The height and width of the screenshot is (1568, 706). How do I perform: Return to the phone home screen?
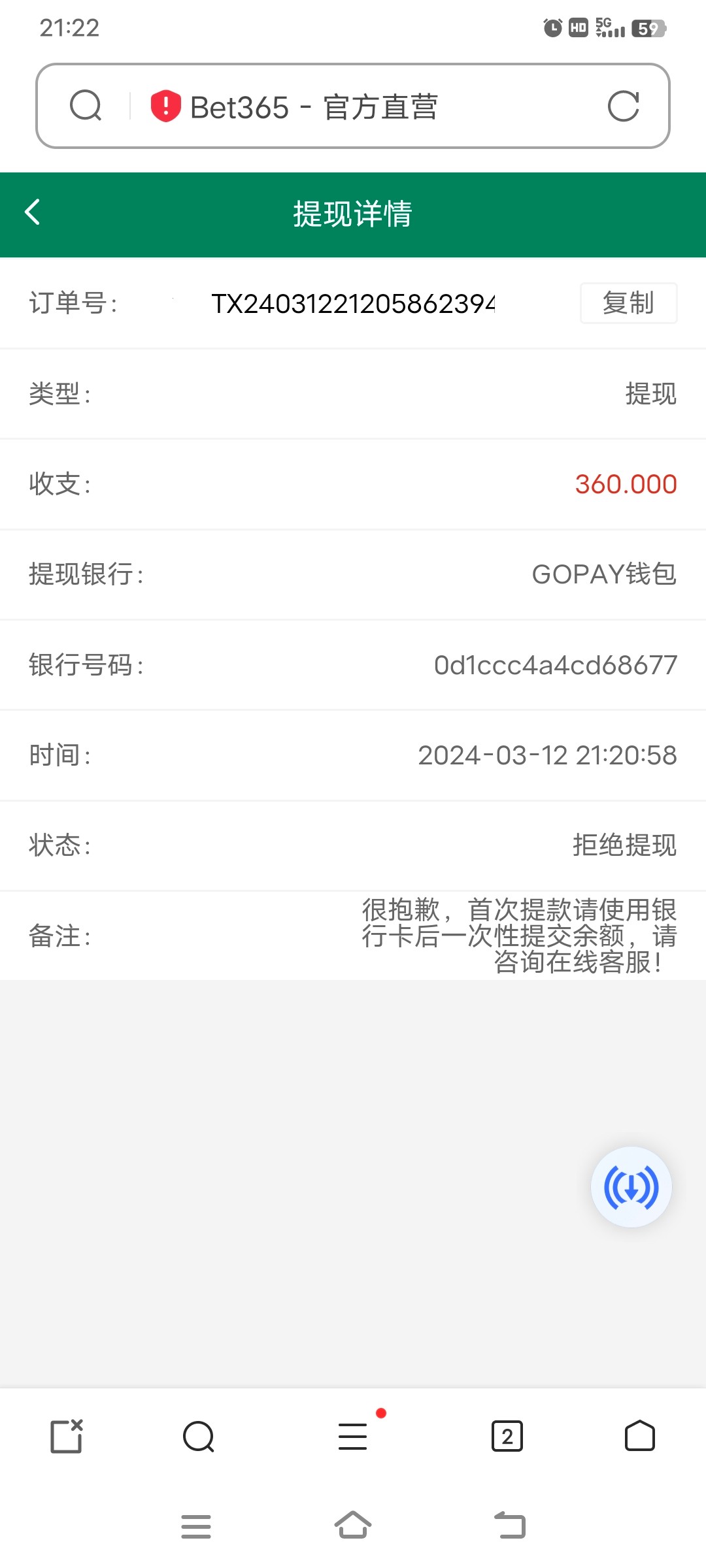(353, 1526)
